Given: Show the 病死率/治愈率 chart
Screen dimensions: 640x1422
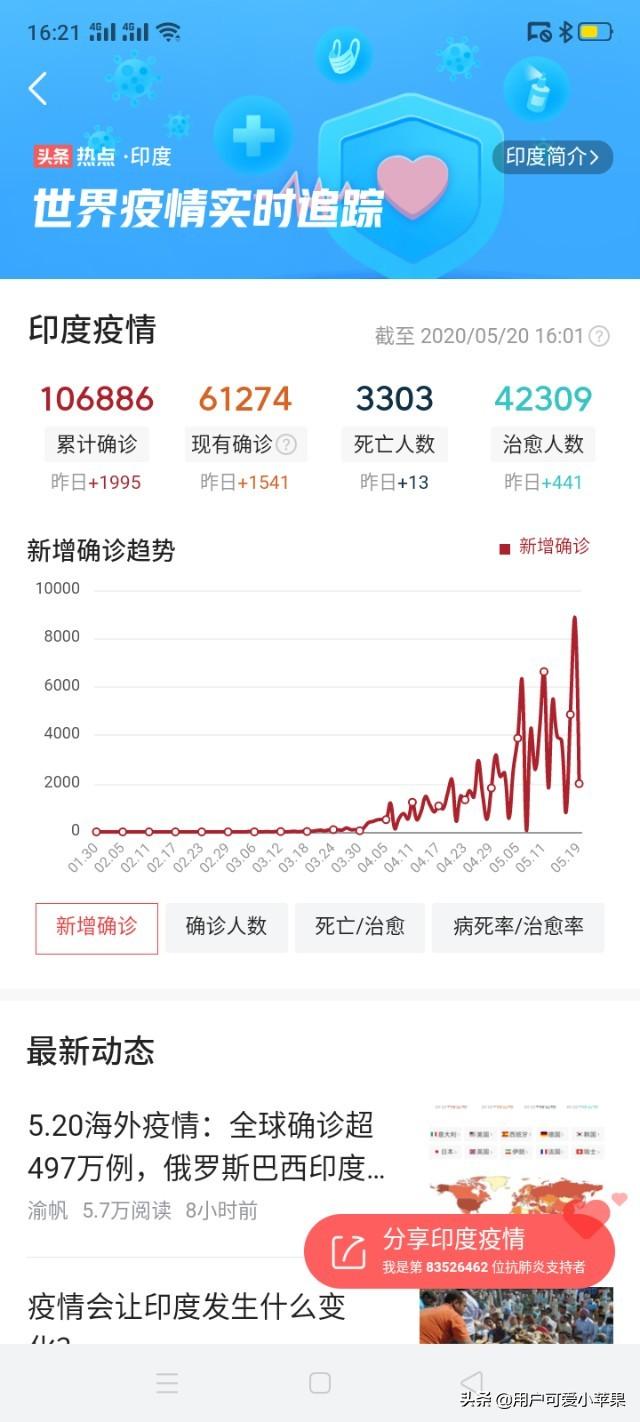Looking at the screenshot, I should click(x=518, y=927).
